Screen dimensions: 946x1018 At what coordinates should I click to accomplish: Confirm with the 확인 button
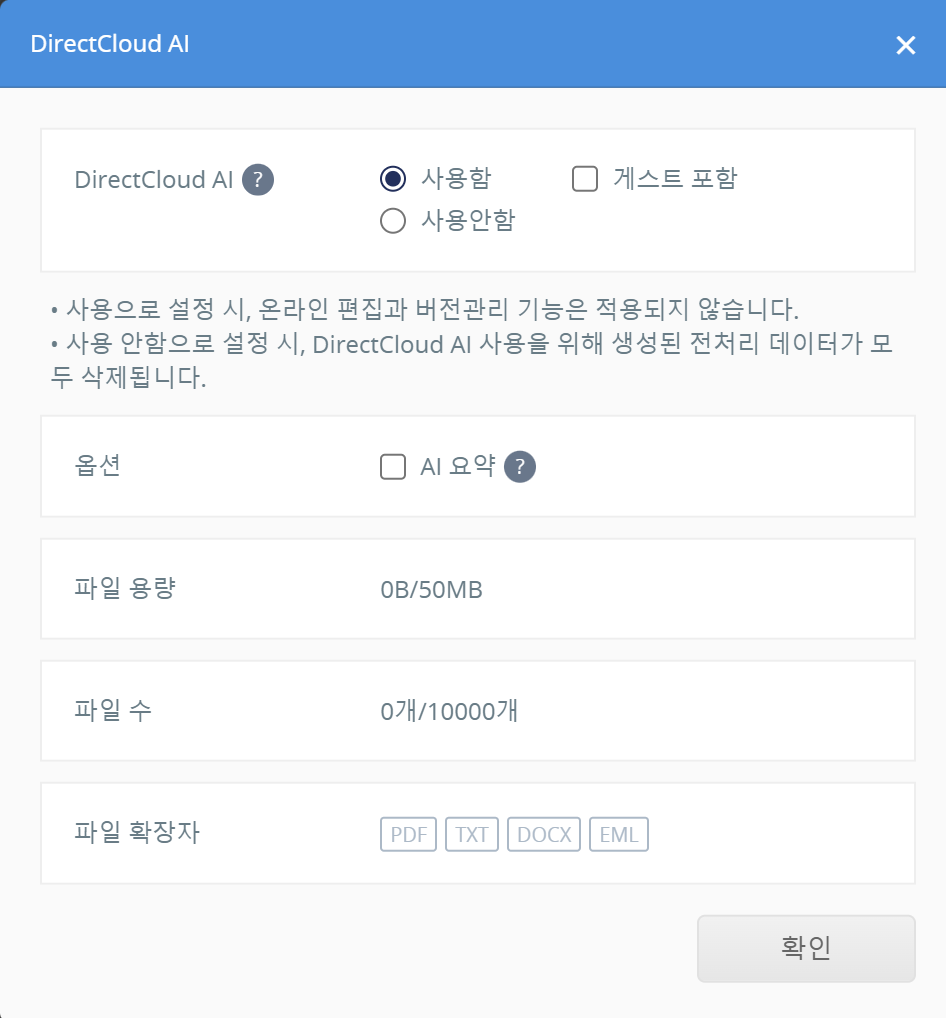pos(806,948)
